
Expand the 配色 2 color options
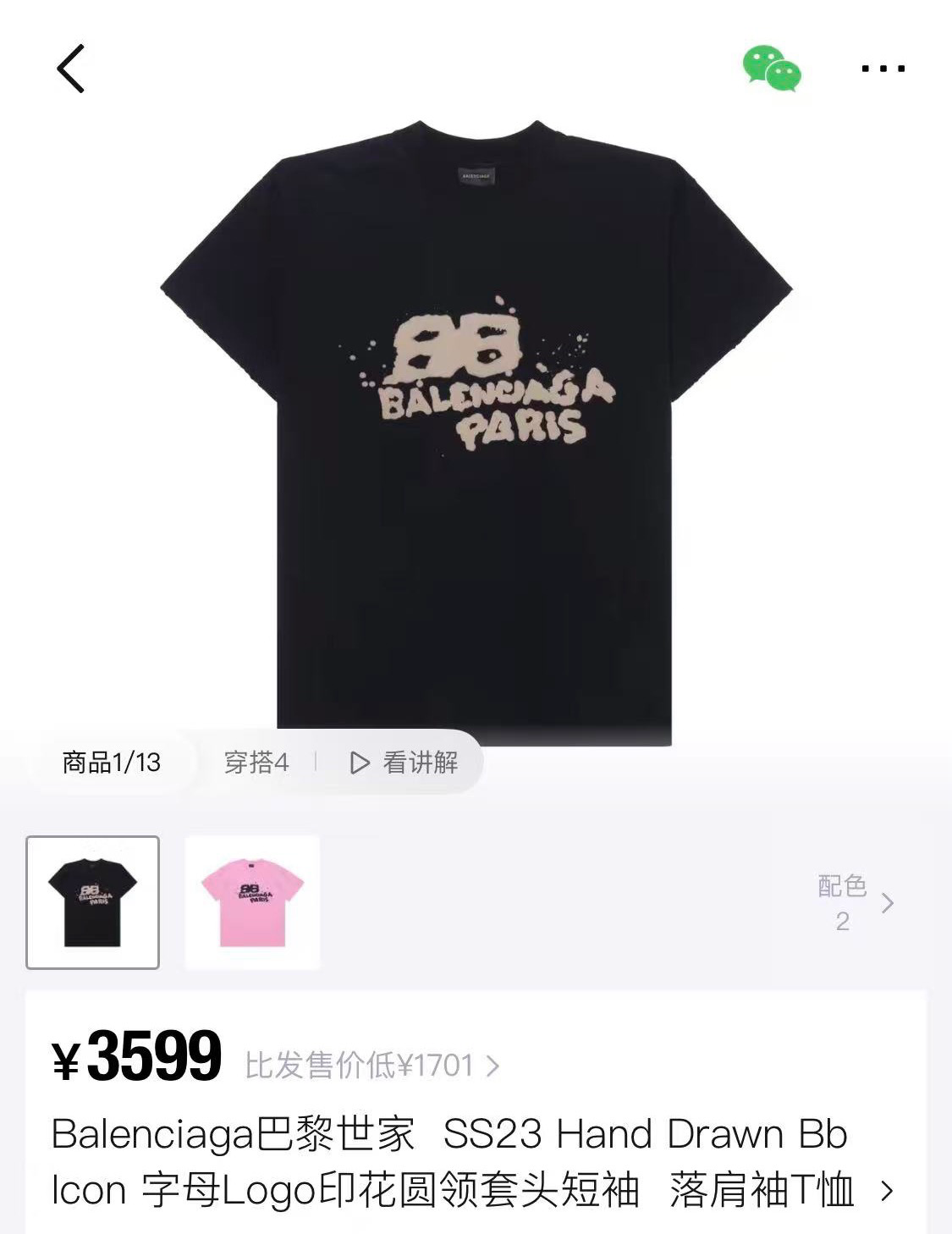point(855,903)
